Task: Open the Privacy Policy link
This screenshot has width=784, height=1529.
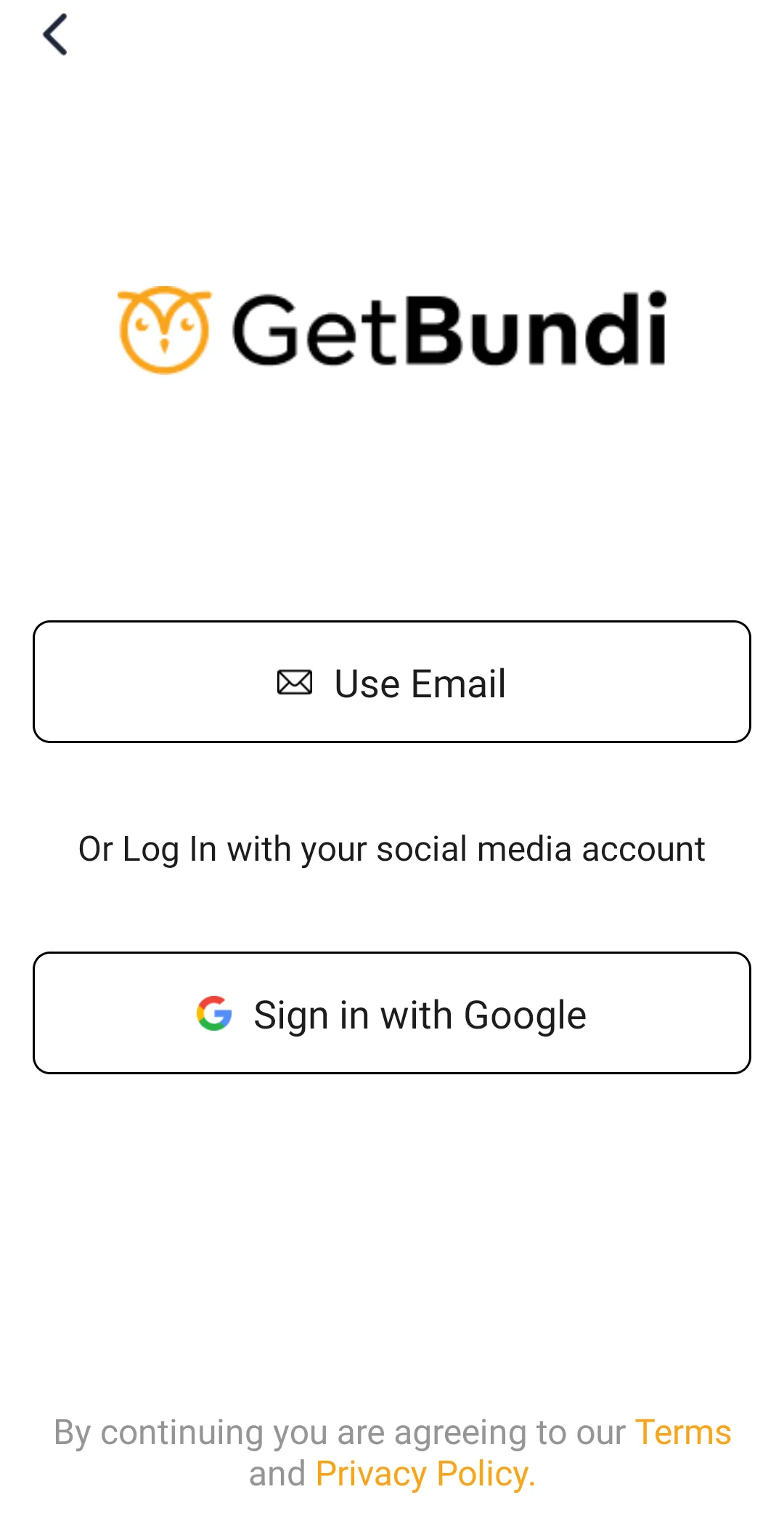Action: 422,1473
